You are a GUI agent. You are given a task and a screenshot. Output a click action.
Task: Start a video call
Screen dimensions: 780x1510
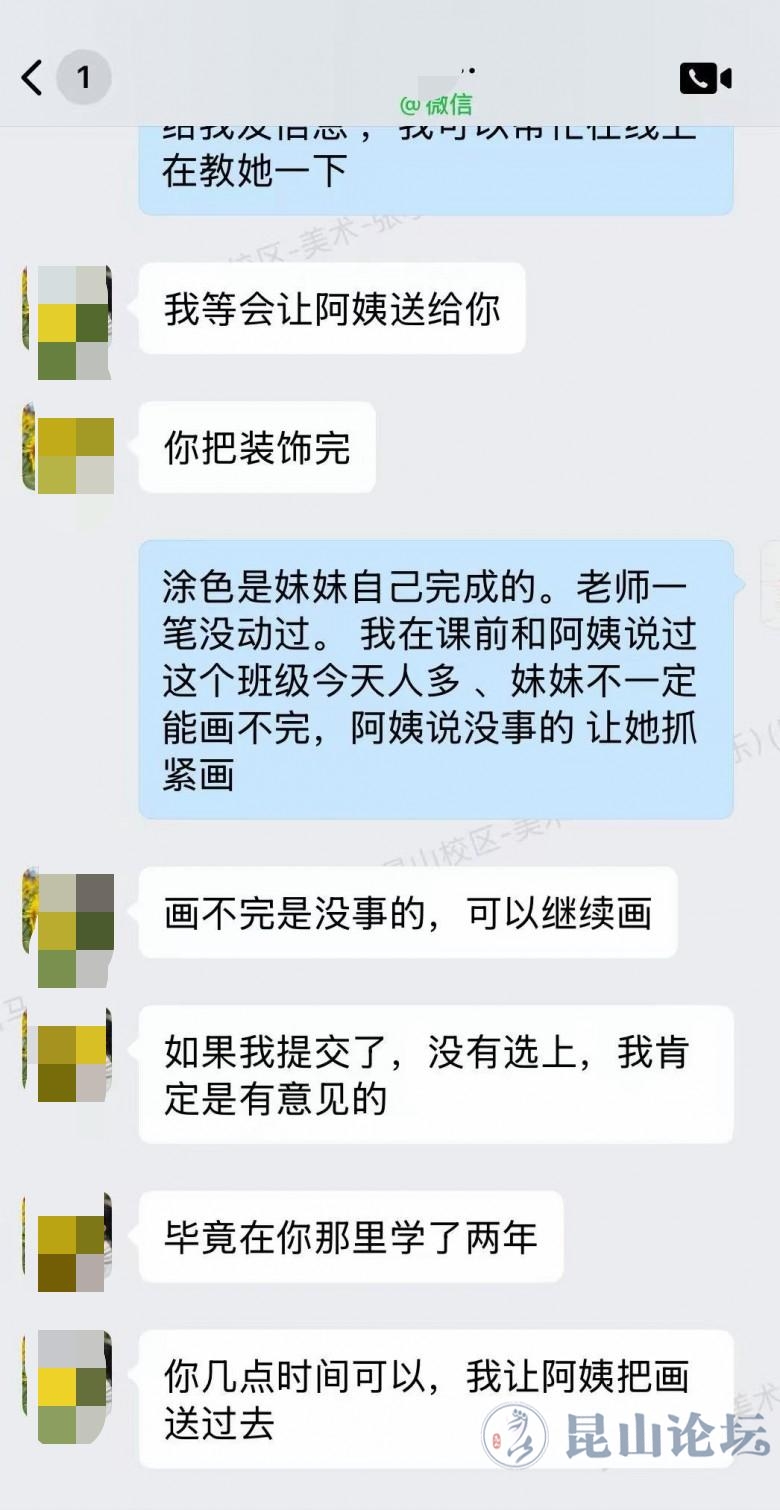click(705, 78)
